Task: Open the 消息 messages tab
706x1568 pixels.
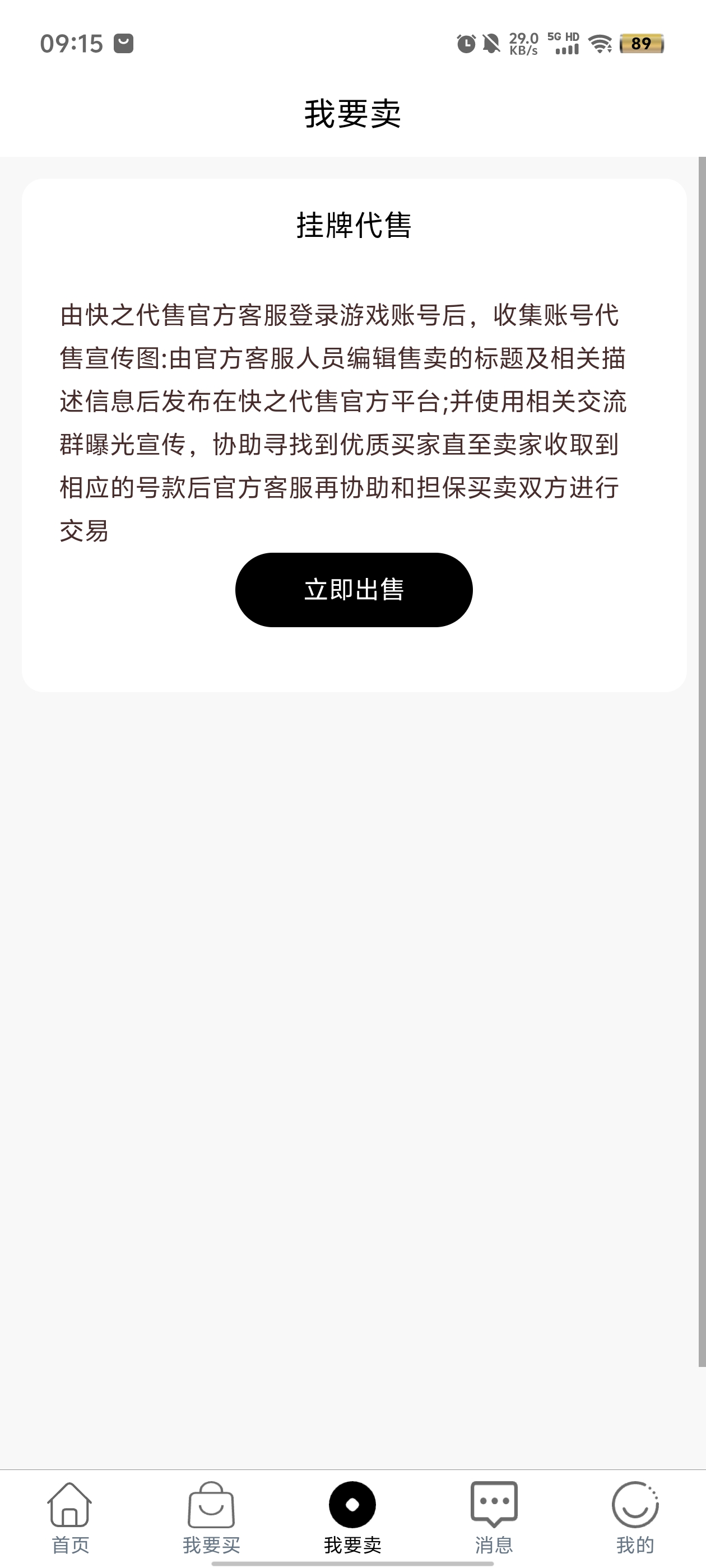Action: [494, 1518]
